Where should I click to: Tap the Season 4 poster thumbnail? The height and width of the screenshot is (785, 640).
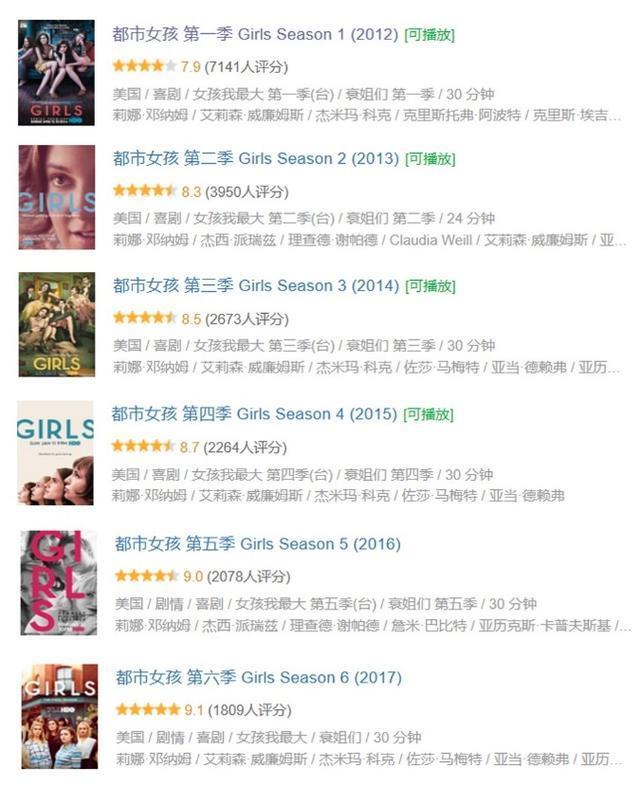56,452
